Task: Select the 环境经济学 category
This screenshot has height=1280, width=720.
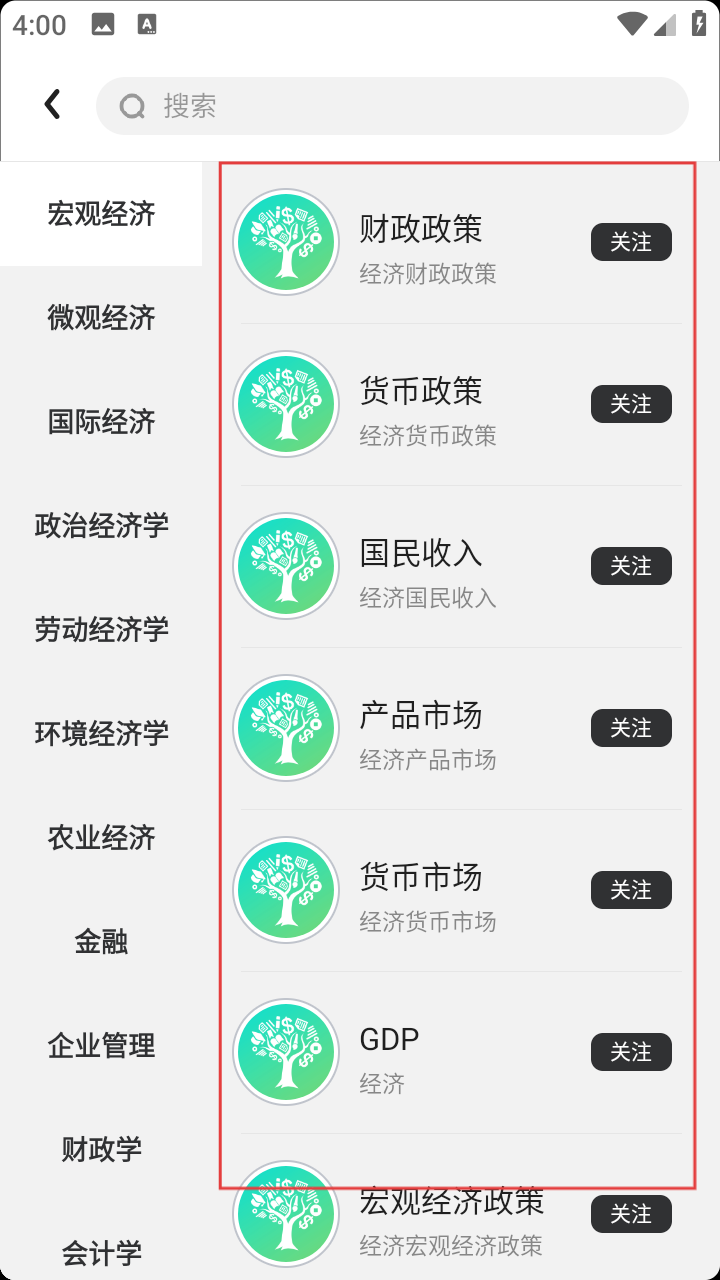Action: click(101, 734)
